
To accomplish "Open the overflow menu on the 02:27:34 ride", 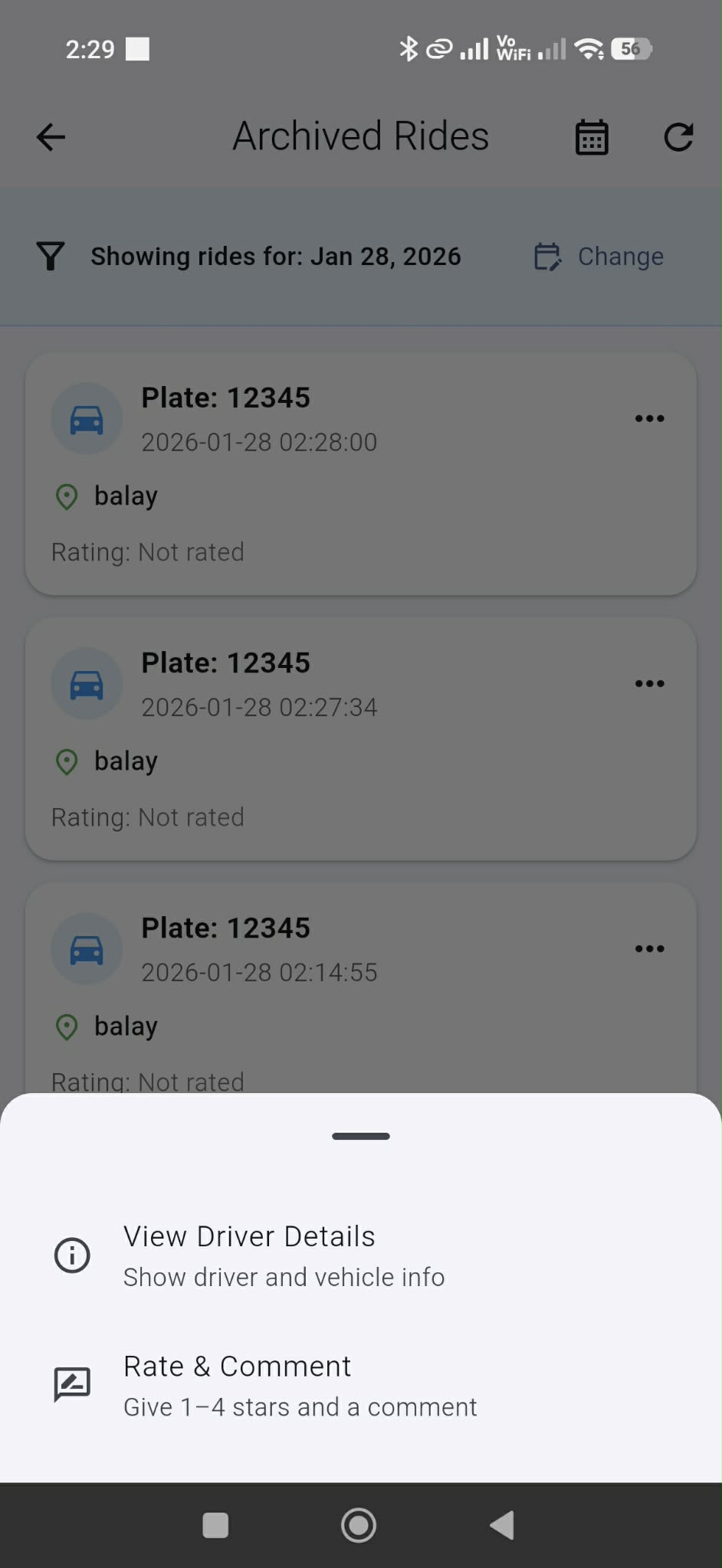I will (649, 683).
